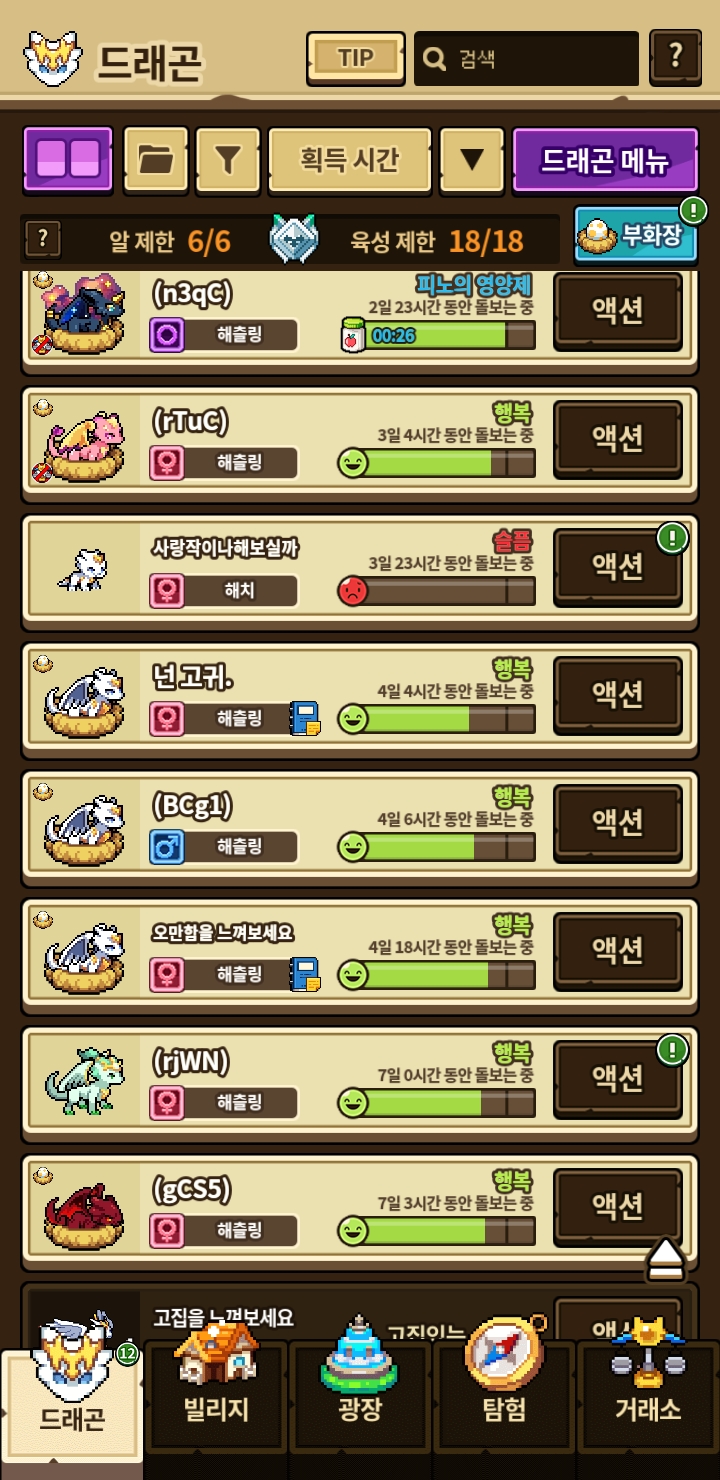Screen dimensions: 720x1480
Task: Tap 액션 for the sad dragon 사랑작이나해보실까
Action: (618, 566)
